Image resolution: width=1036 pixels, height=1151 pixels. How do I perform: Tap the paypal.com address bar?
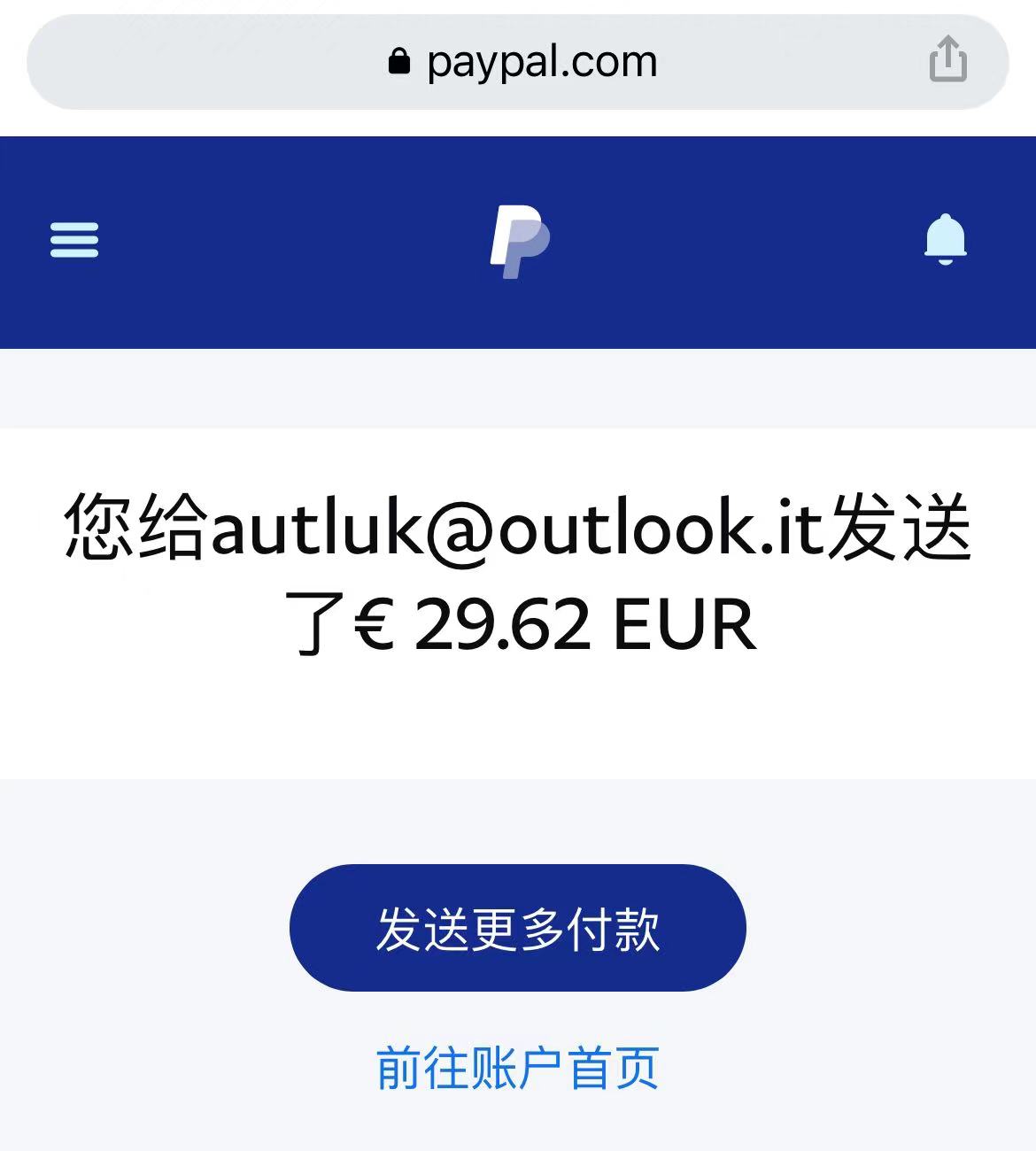click(x=522, y=62)
